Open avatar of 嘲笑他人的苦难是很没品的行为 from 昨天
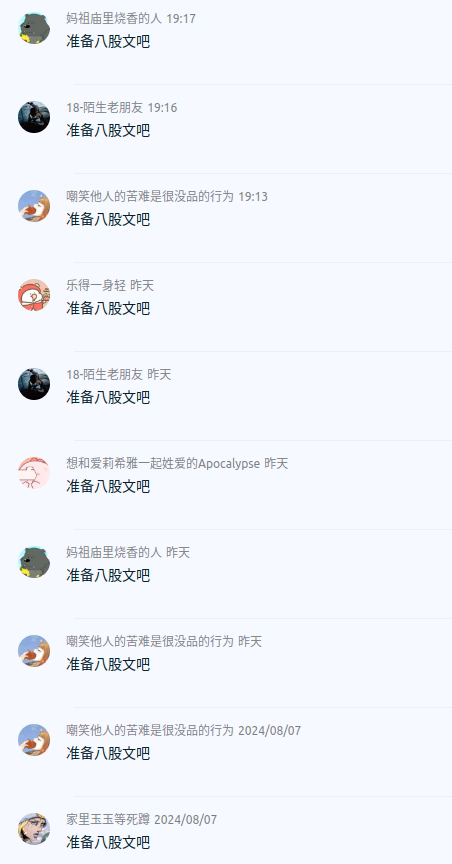The height and width of the screenshot is (864, 452). [34, 651]
